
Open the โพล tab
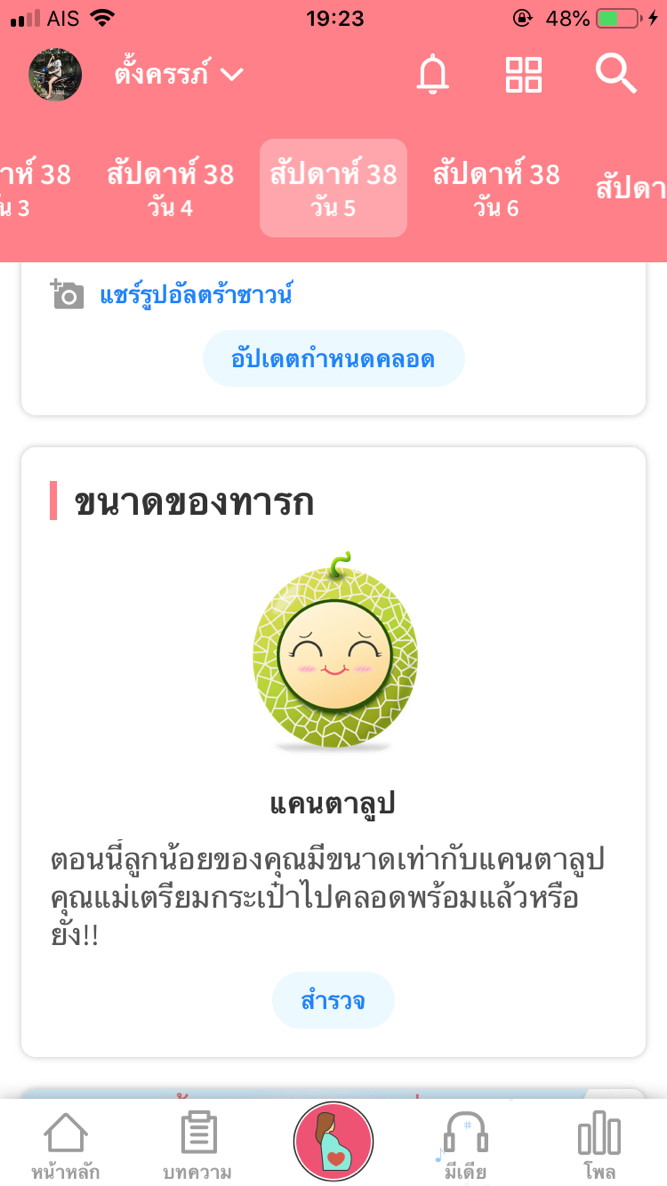599,1146
